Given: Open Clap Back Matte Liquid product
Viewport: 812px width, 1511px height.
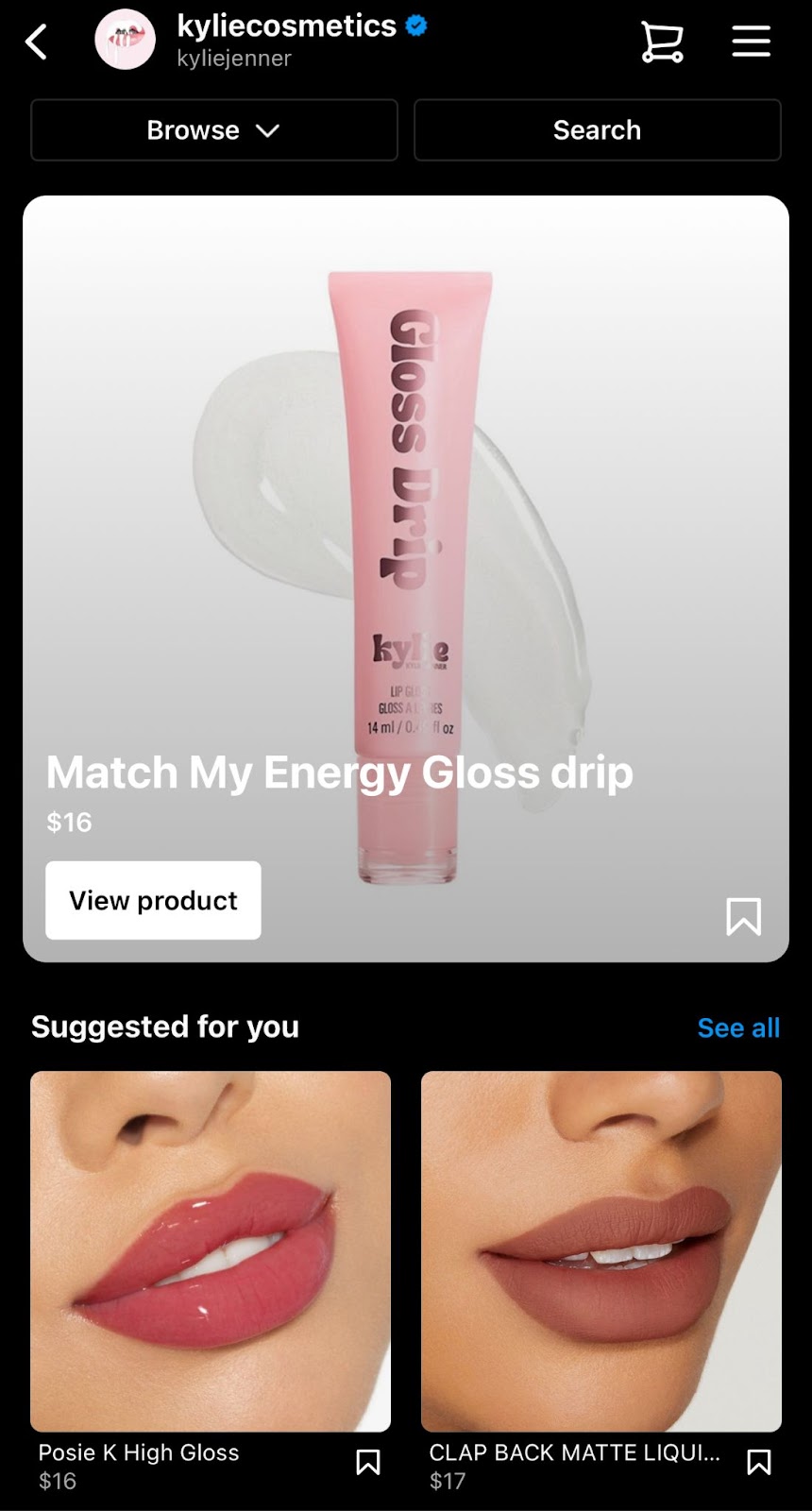Looking at the screenshot, I should click(x=601, y=1250).
